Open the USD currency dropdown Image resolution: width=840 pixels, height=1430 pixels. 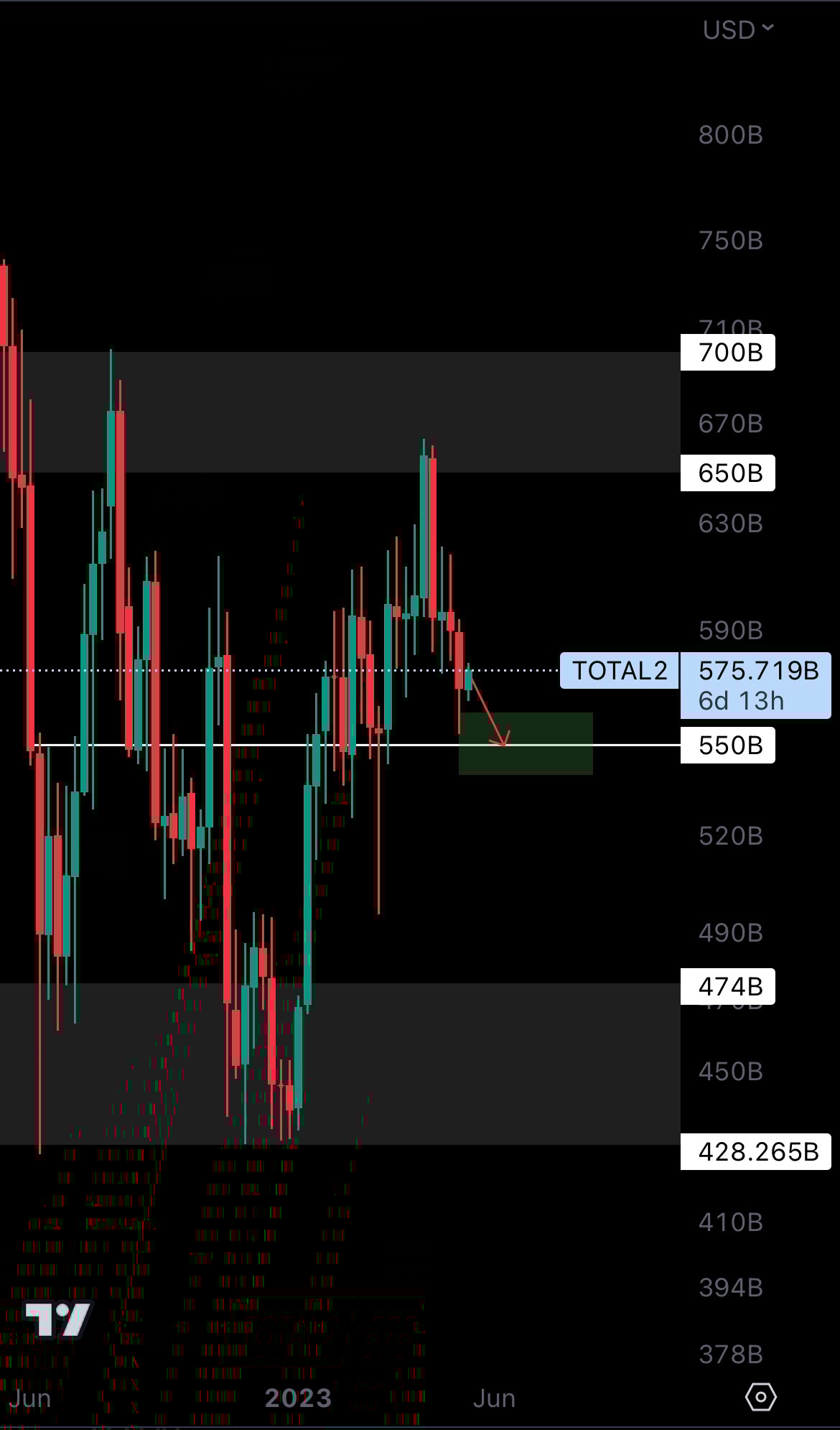pyautogui.click(x=737, y=29)
